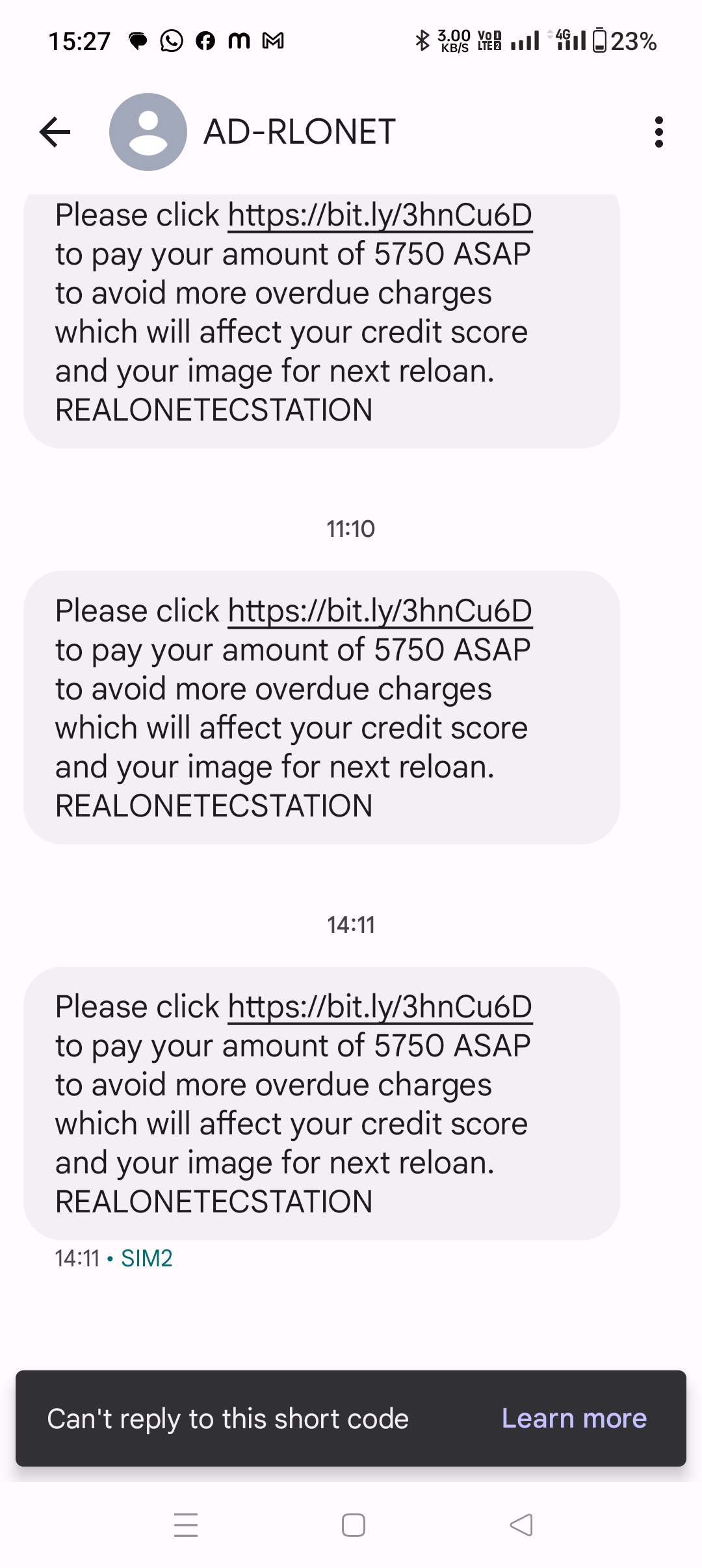View AD-RLONET contact avatar details

pos(148,132)
